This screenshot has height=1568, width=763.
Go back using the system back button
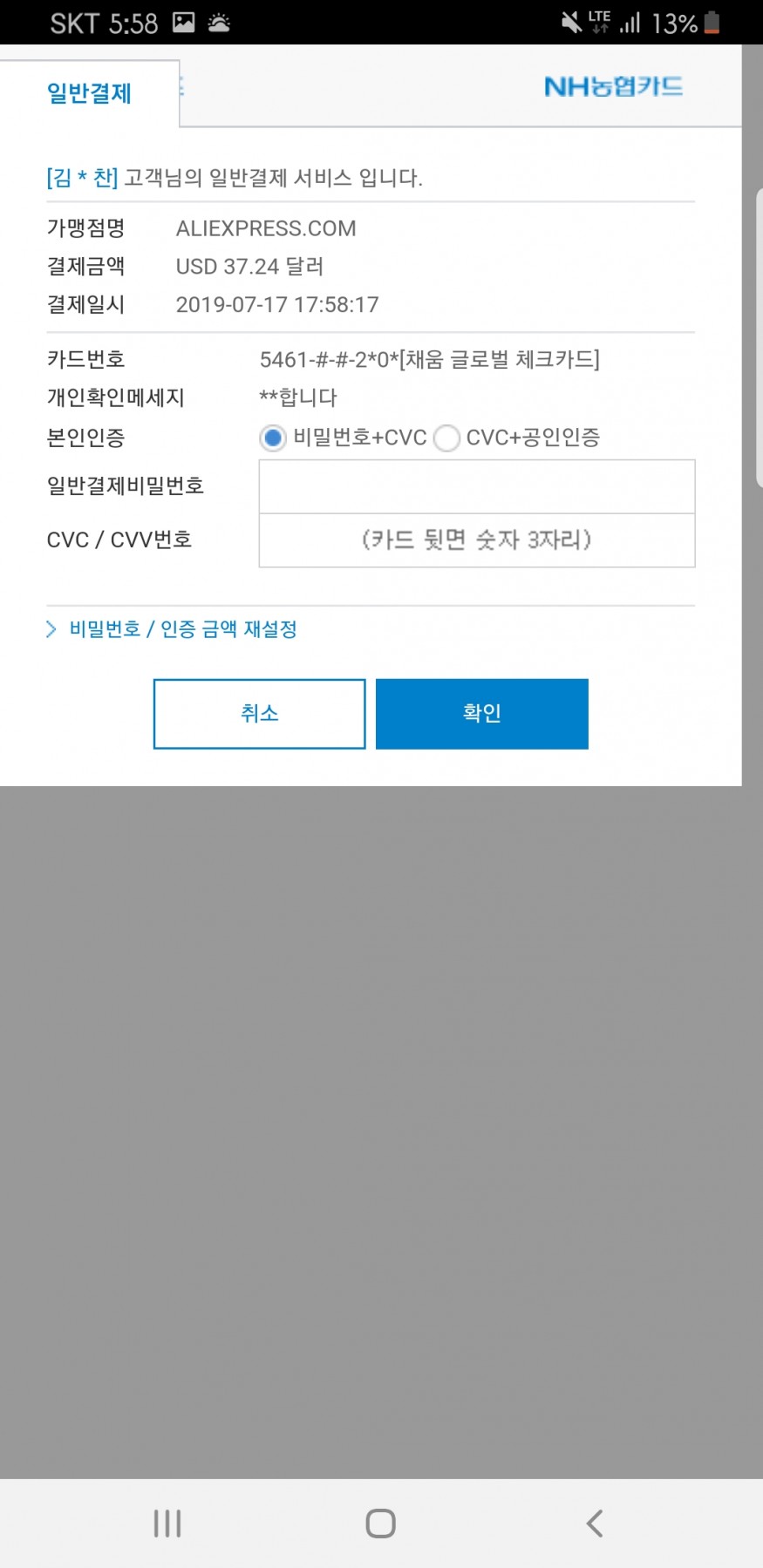click(x=594, y=1523)
